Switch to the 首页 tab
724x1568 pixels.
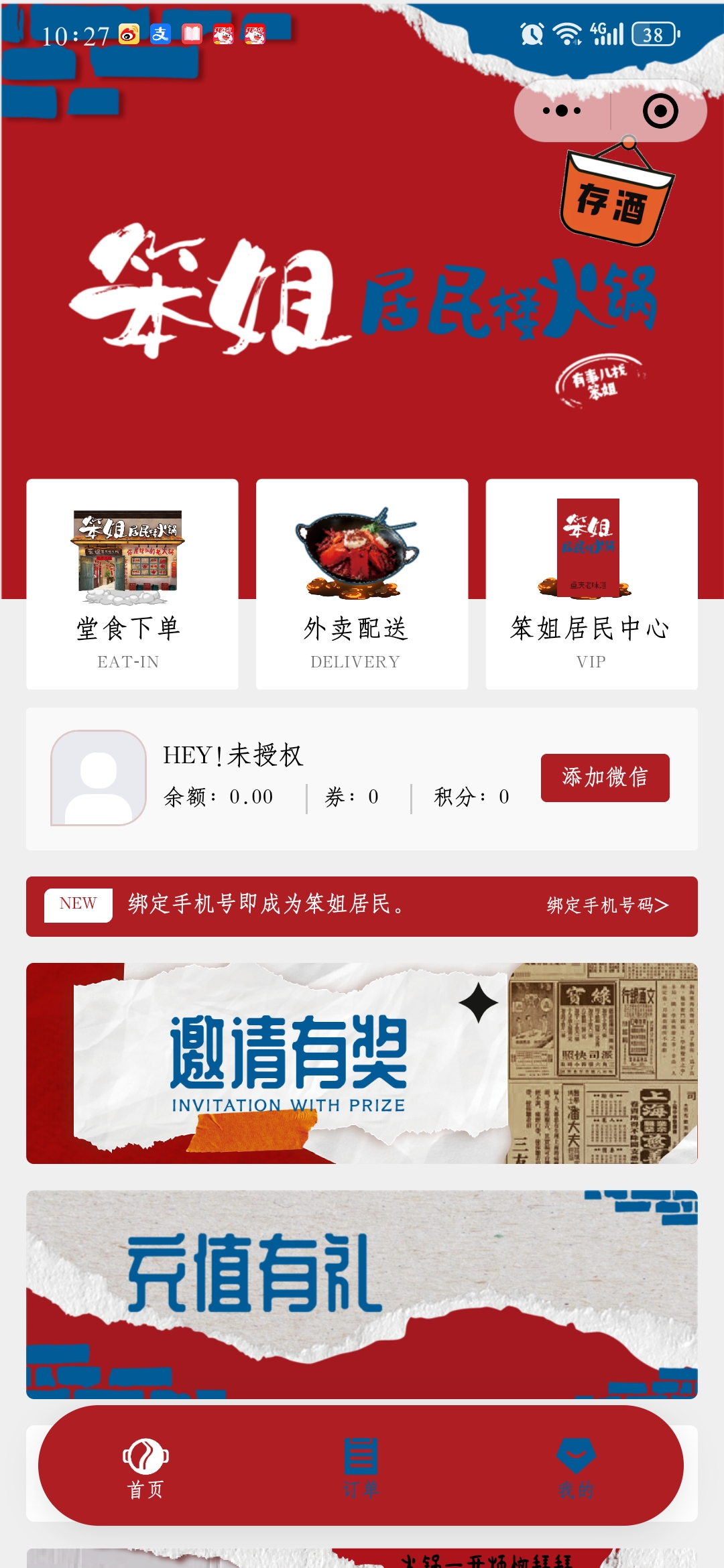tap(145, 1467)
